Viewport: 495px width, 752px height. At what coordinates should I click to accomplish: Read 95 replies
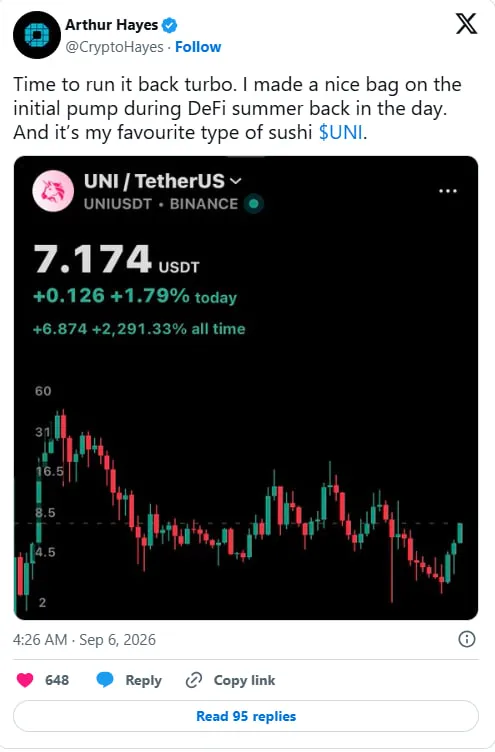[x=246, y=717]
